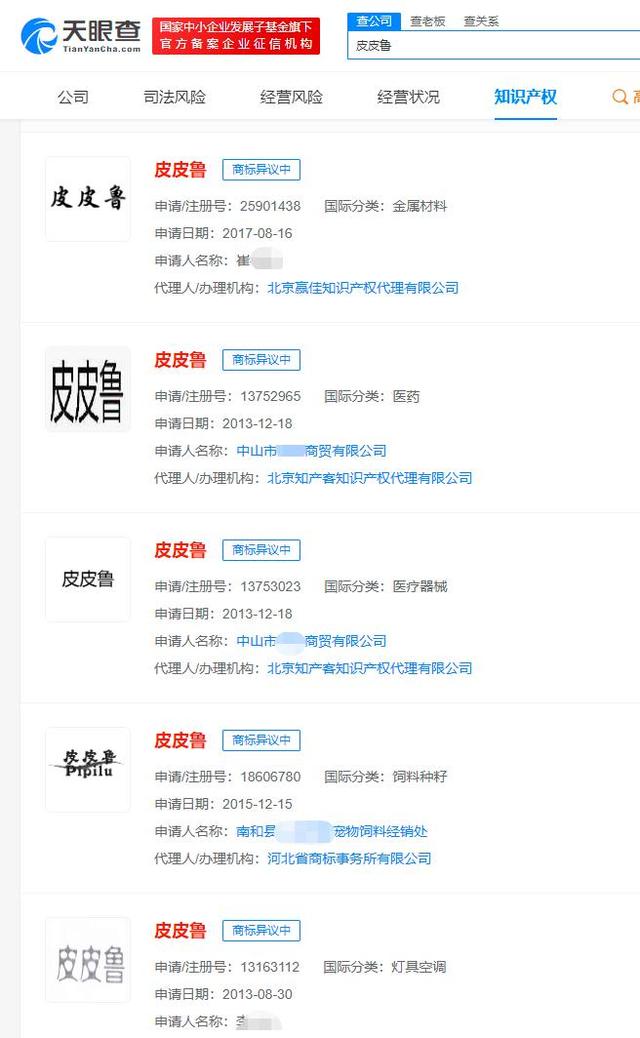This screenshot has height=1038, width=640.
Task: Switch to the 查公司 search tab
Action: 374,21
